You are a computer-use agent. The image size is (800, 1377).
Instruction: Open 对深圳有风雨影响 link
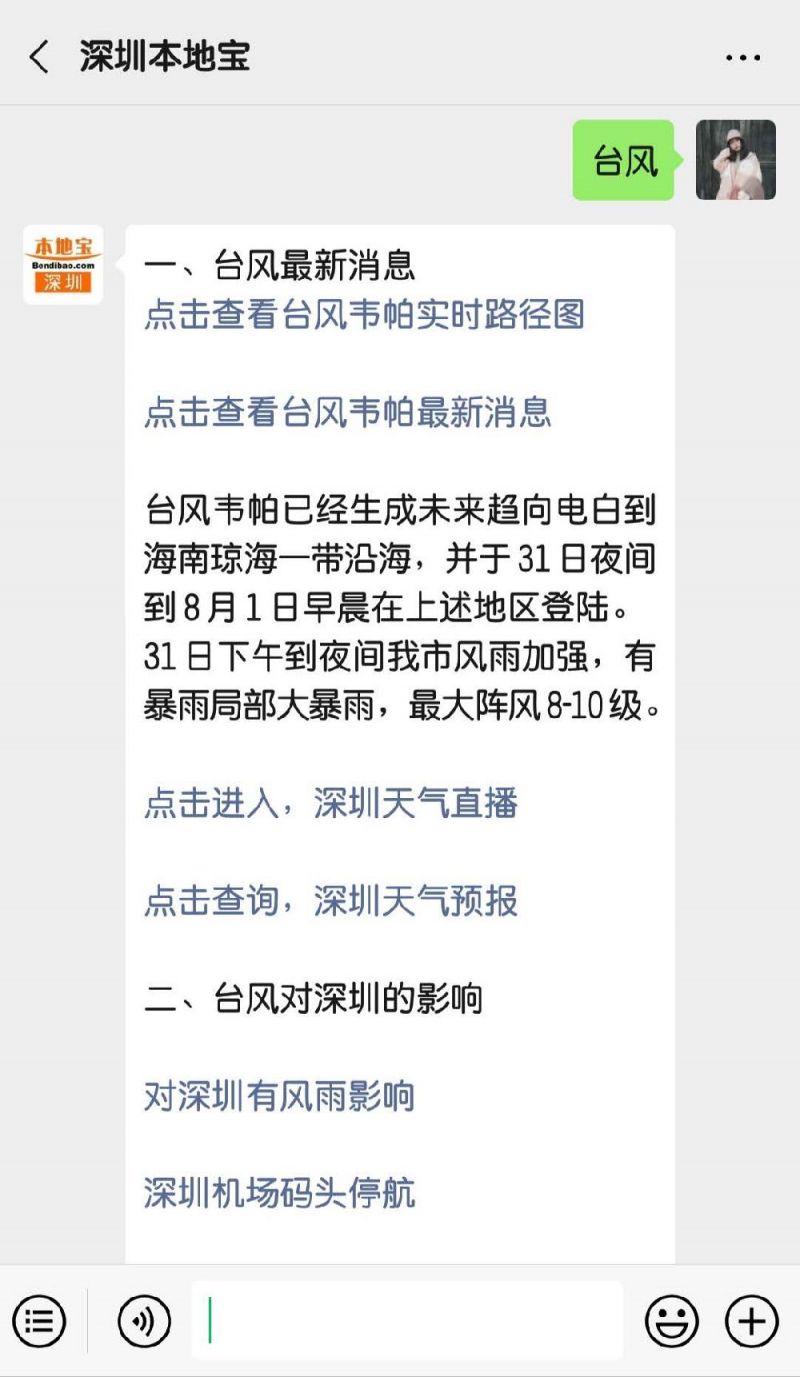pos(279,1096)
